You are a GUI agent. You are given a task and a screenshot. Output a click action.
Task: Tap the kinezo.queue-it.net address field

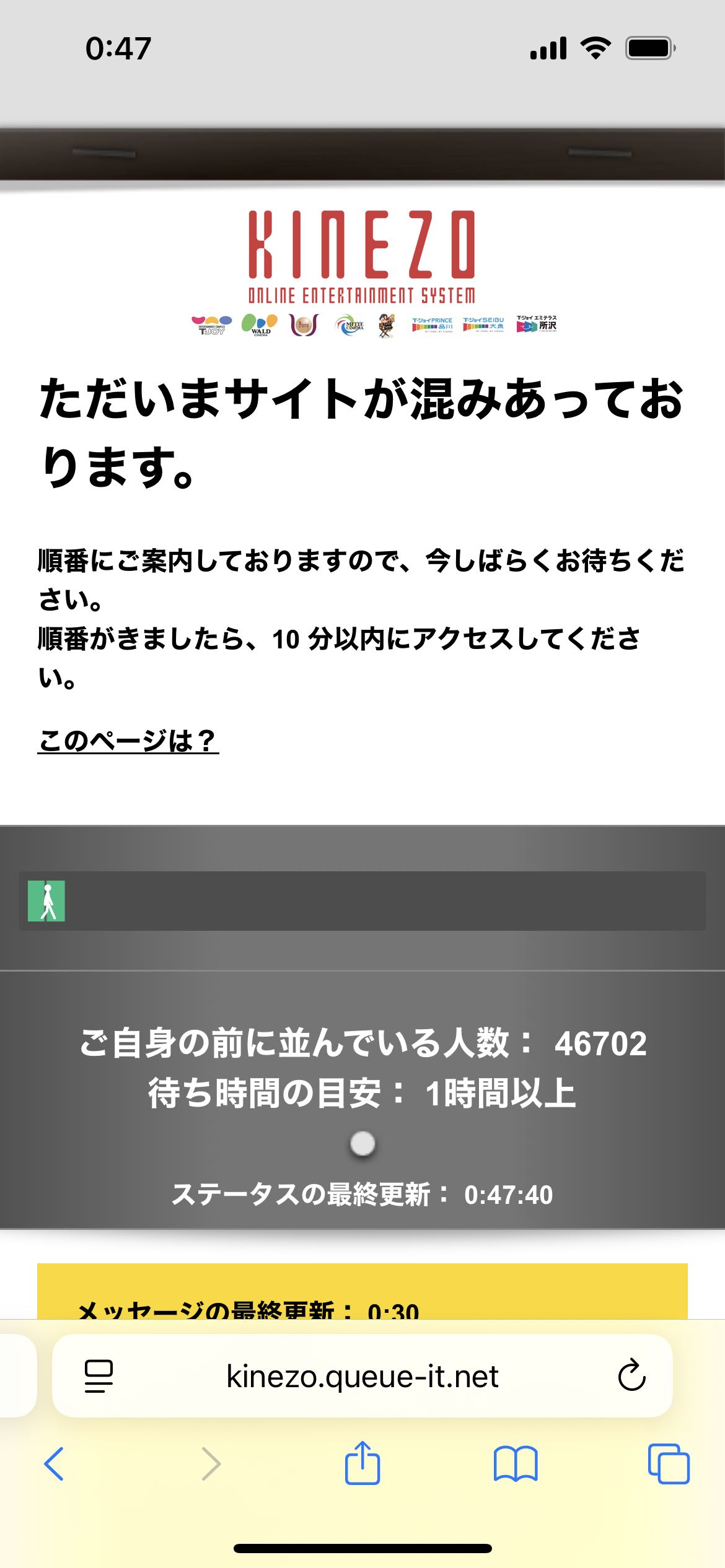[362, 1376]
